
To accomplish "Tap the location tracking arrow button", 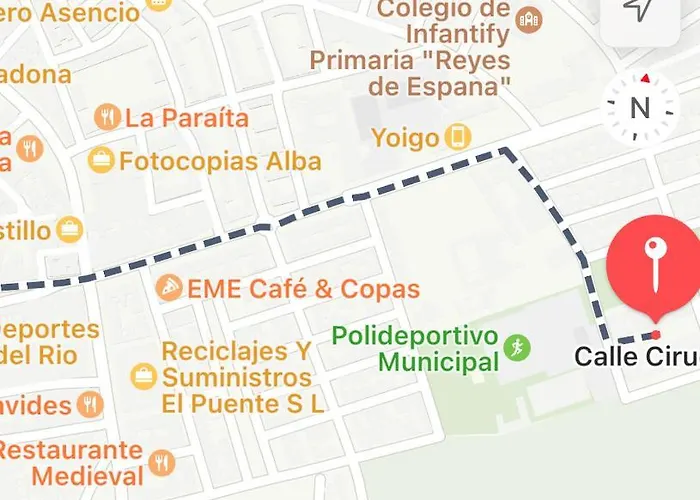I will (638, 10).
